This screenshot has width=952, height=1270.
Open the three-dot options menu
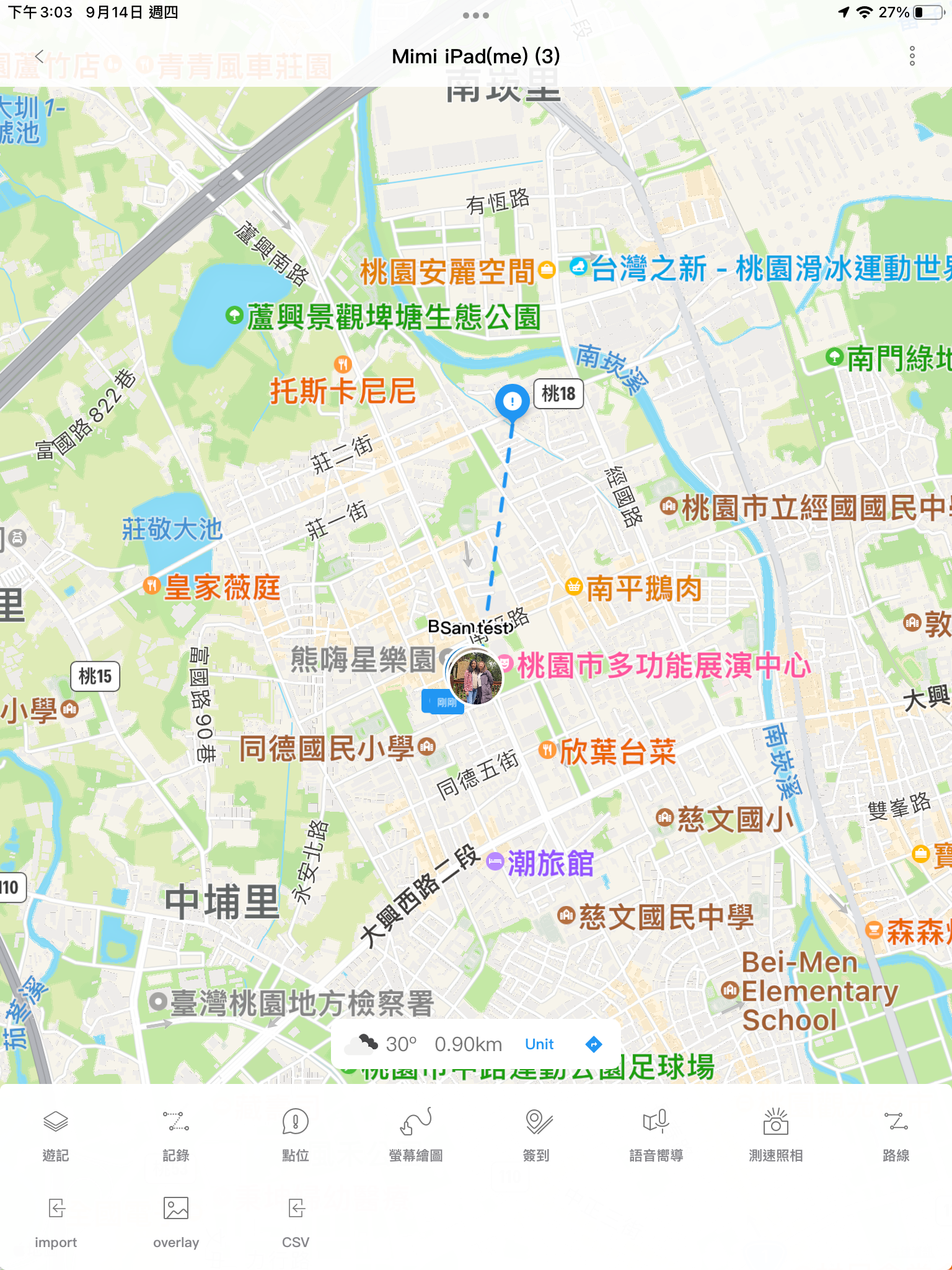pyautogui.click(x=911, y=56)
